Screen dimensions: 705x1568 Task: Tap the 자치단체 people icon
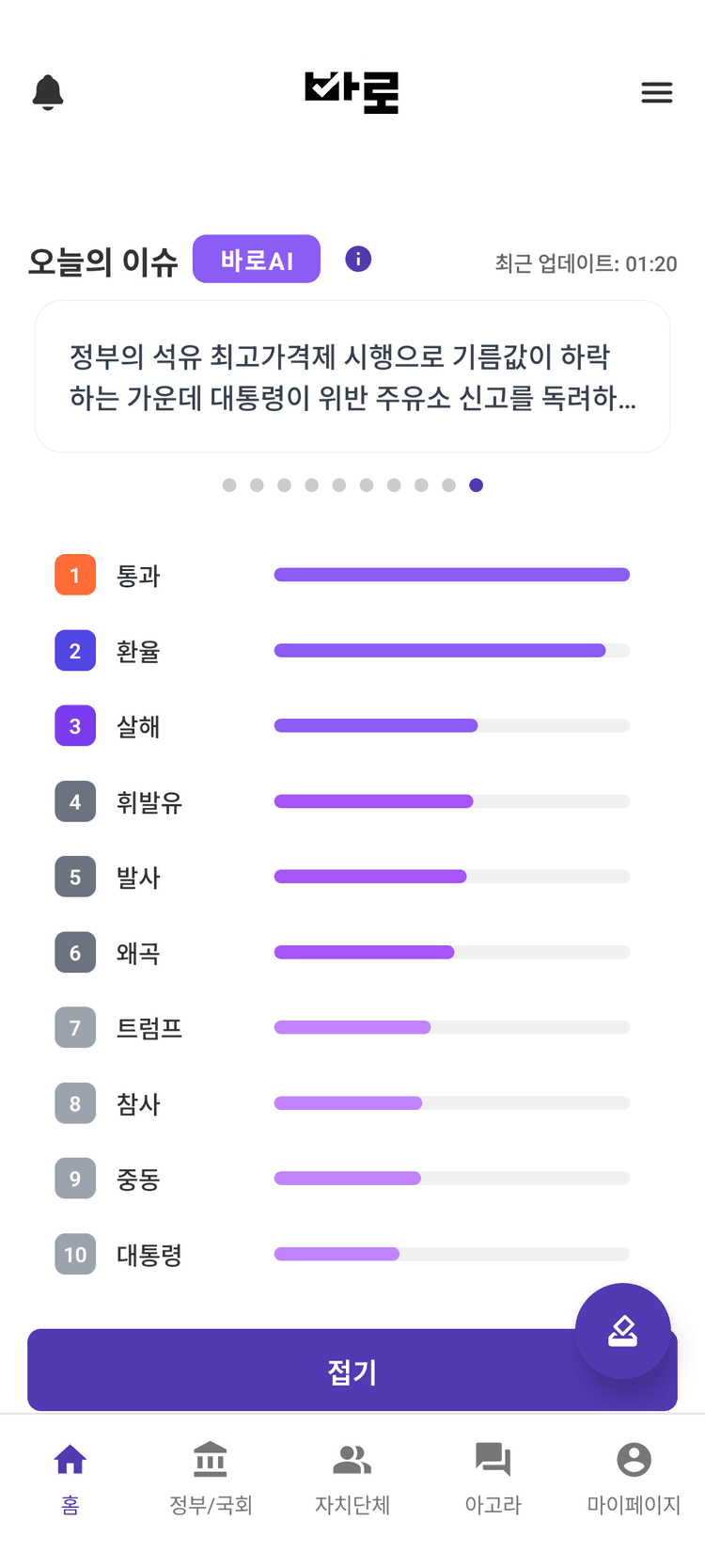[x=352, y=1460]
